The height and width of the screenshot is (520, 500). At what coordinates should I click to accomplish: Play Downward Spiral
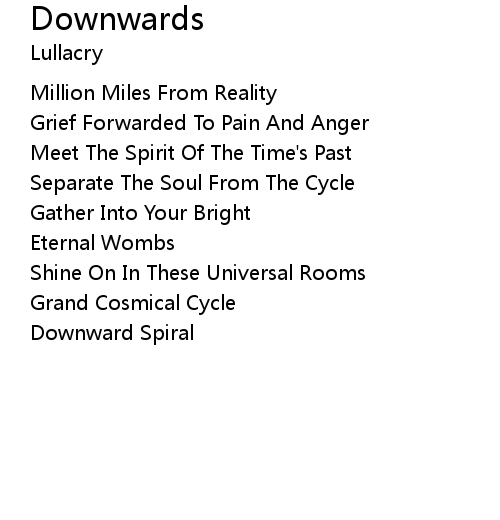point(112,333)
